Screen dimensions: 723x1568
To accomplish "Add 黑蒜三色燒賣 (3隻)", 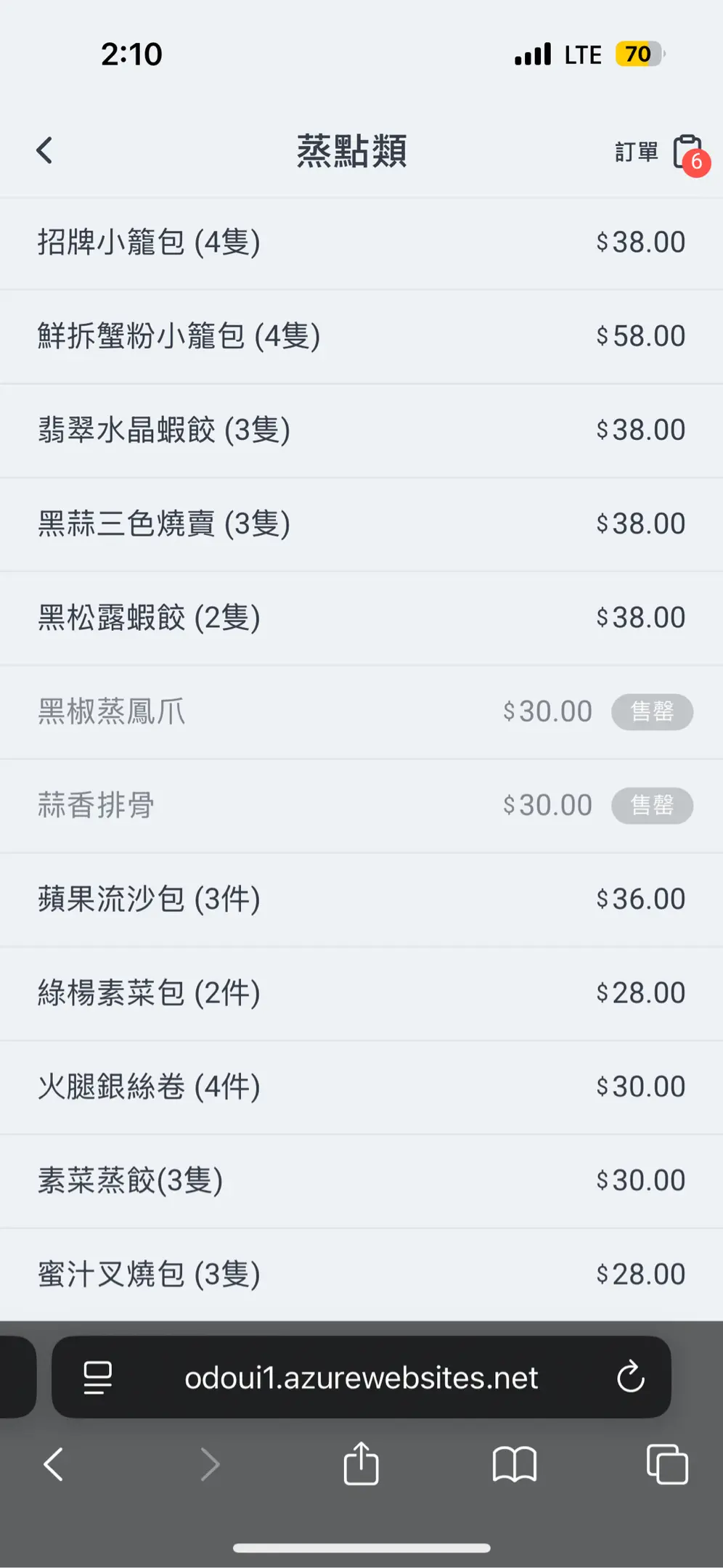I will pyautogui.click(x=361, y=523).
